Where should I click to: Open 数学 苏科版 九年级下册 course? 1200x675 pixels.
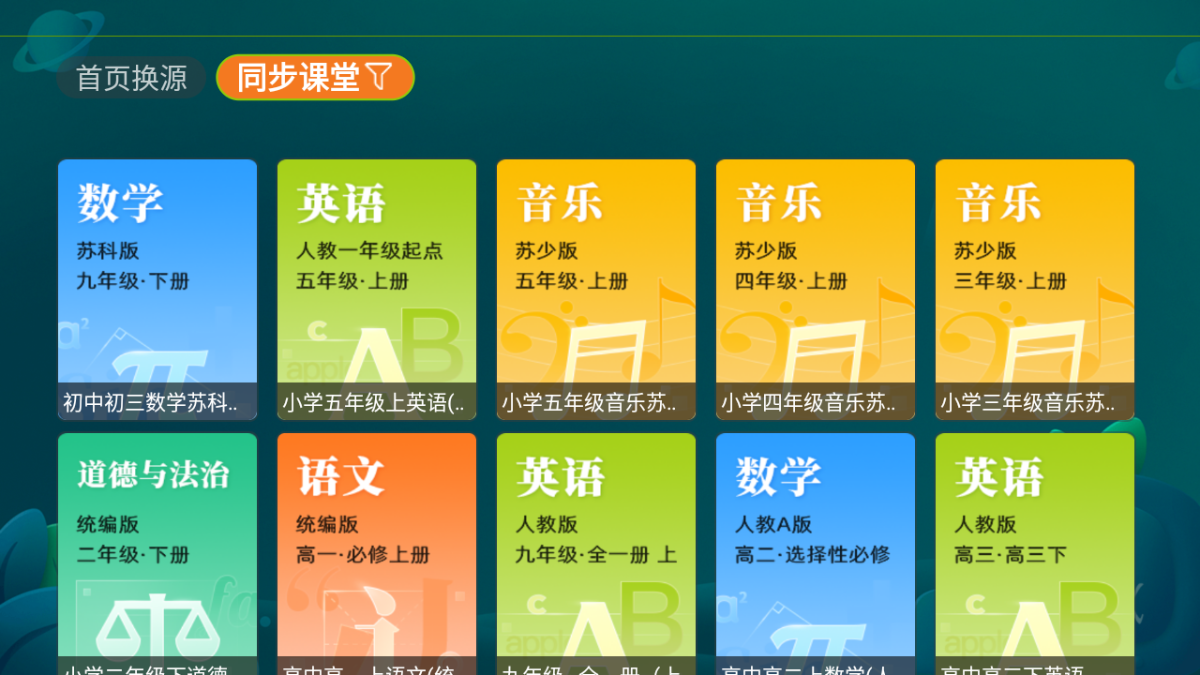point(157,289)
